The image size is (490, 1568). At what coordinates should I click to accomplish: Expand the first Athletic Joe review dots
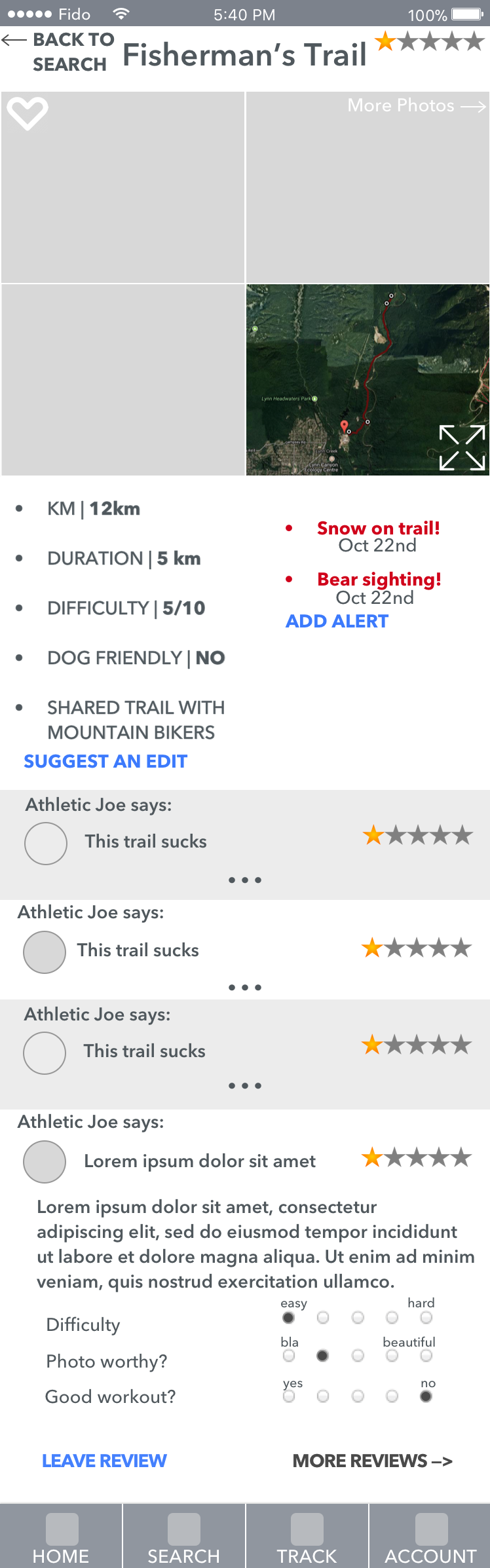point(245,880)
